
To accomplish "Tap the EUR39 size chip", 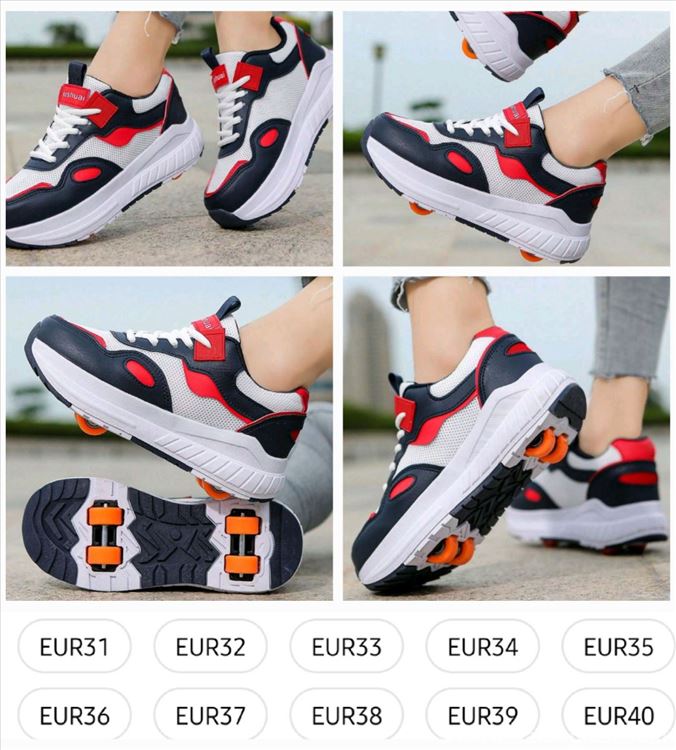I will tap(482, 715).
